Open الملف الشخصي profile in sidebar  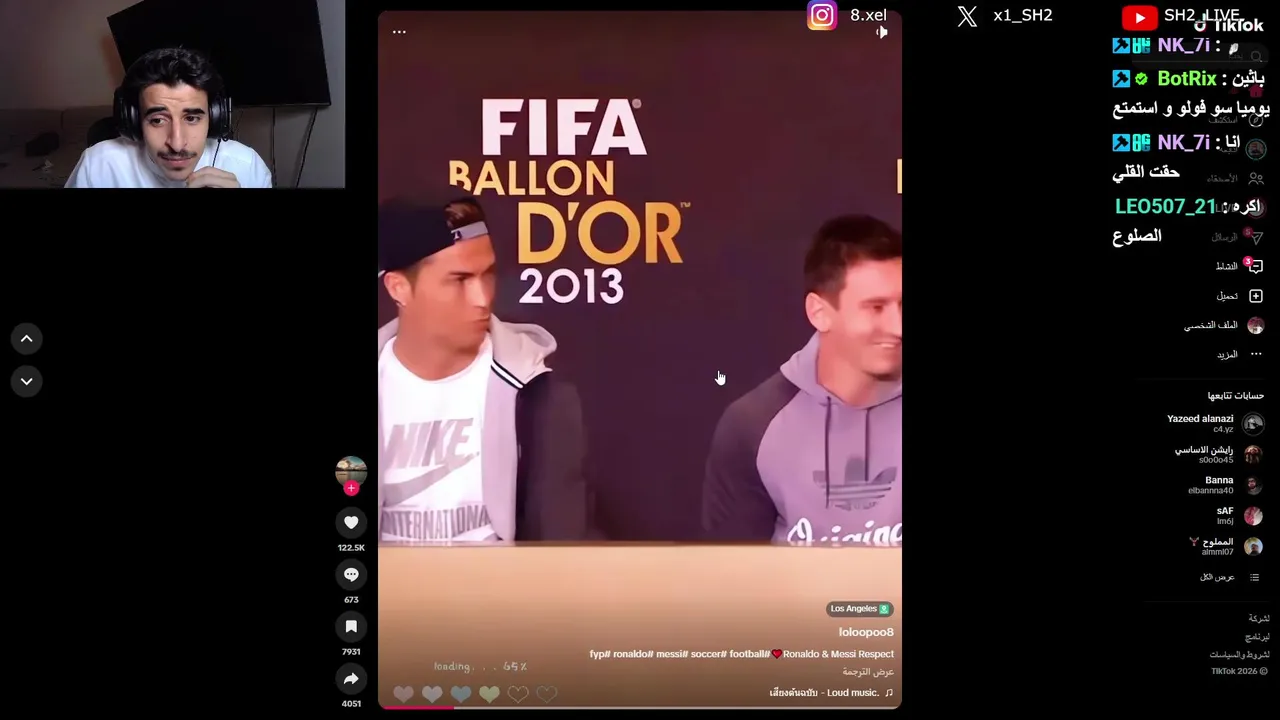[x=1224, y=325]
